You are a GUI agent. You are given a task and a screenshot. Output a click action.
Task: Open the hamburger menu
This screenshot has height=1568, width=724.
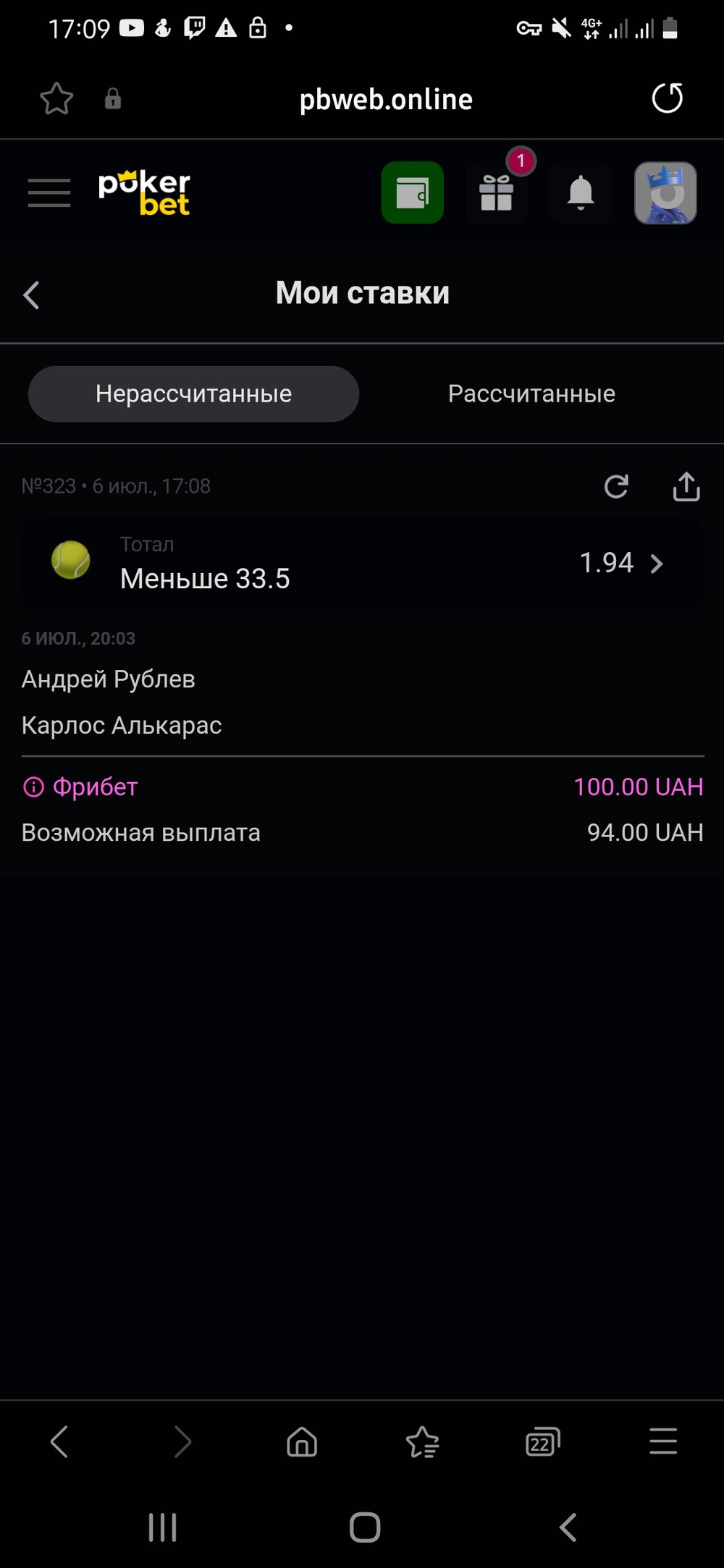[49, 192]
